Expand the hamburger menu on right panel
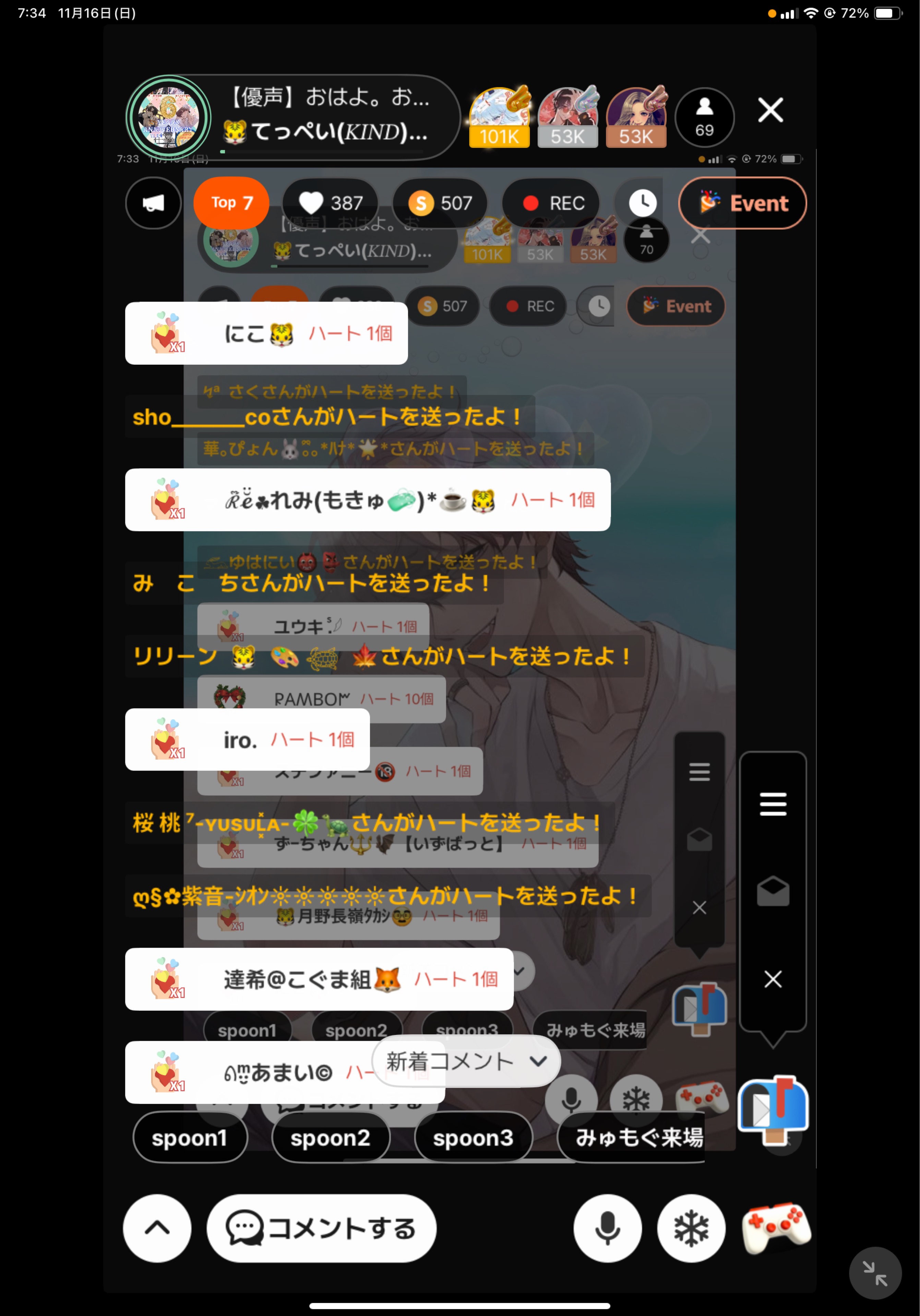The image size is (920, 1316). (x=773, y=805)
